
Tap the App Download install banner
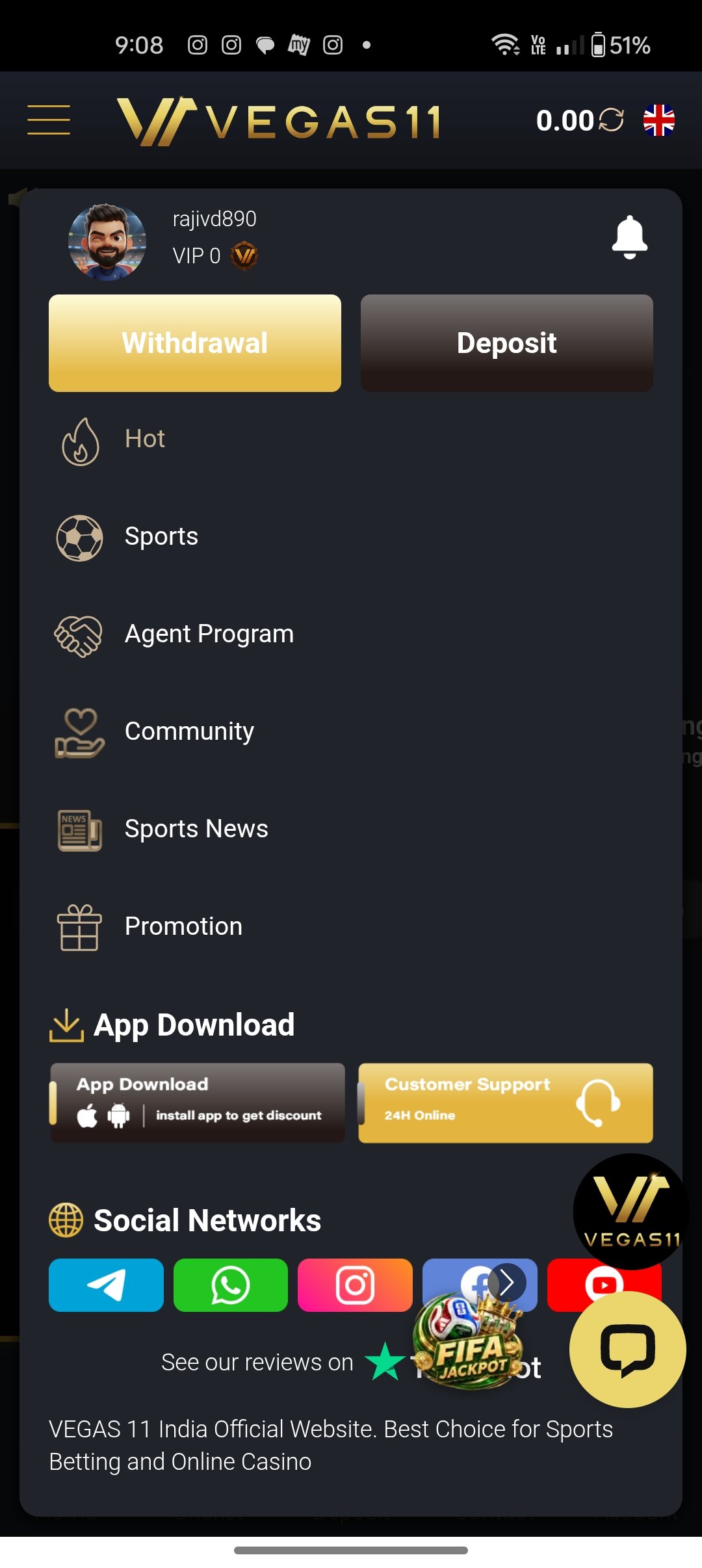click(x=197, y=1103)
